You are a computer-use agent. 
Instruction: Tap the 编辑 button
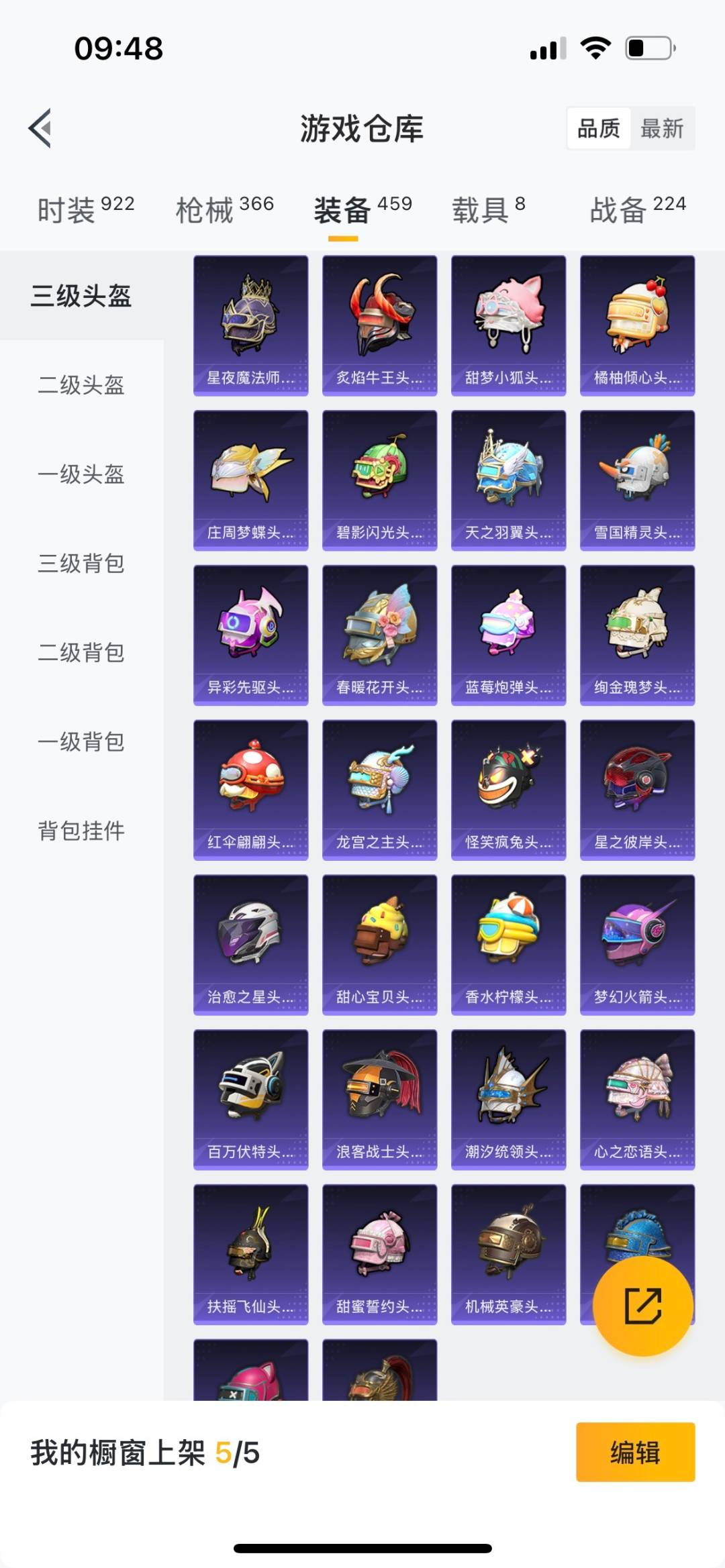click(635, 1452)
